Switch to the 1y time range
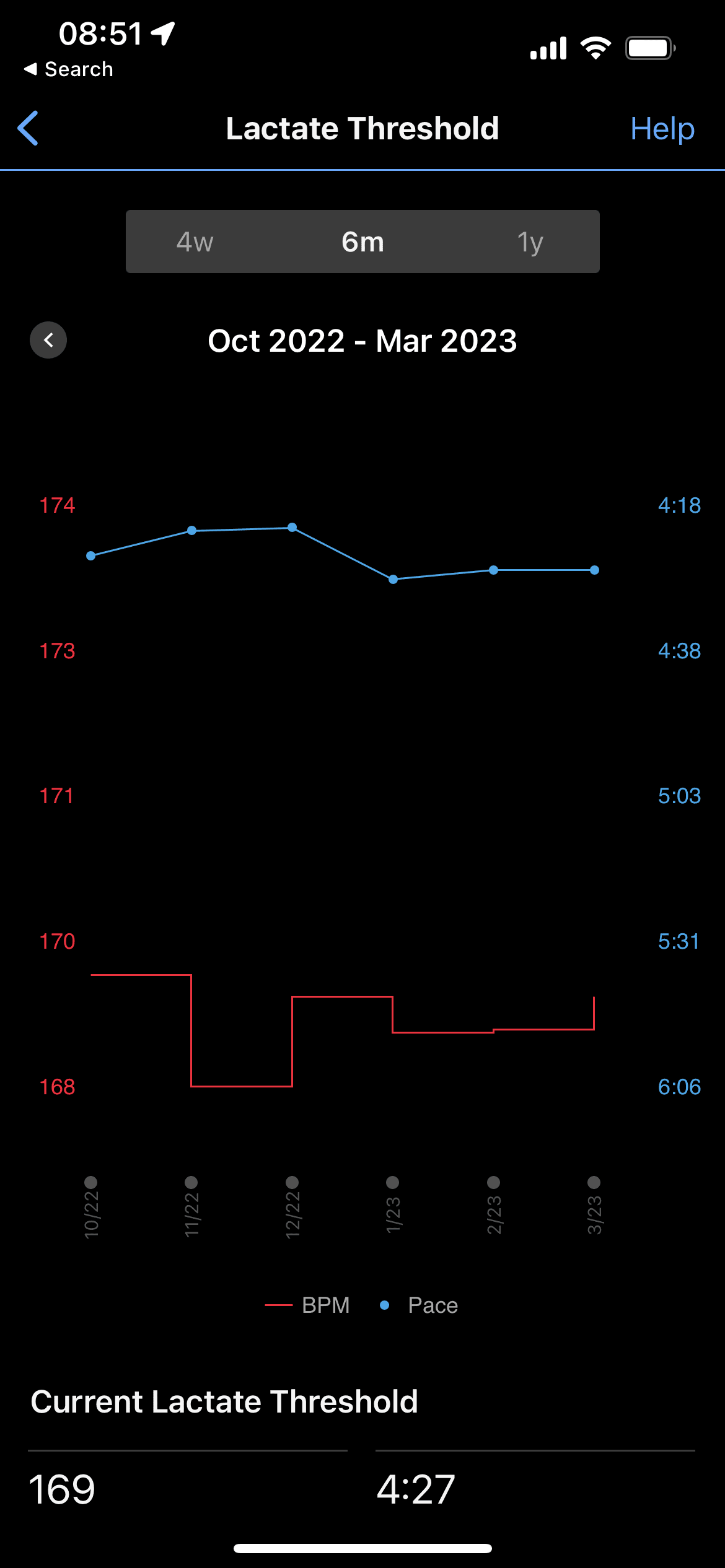 click(x=530, y=242)
